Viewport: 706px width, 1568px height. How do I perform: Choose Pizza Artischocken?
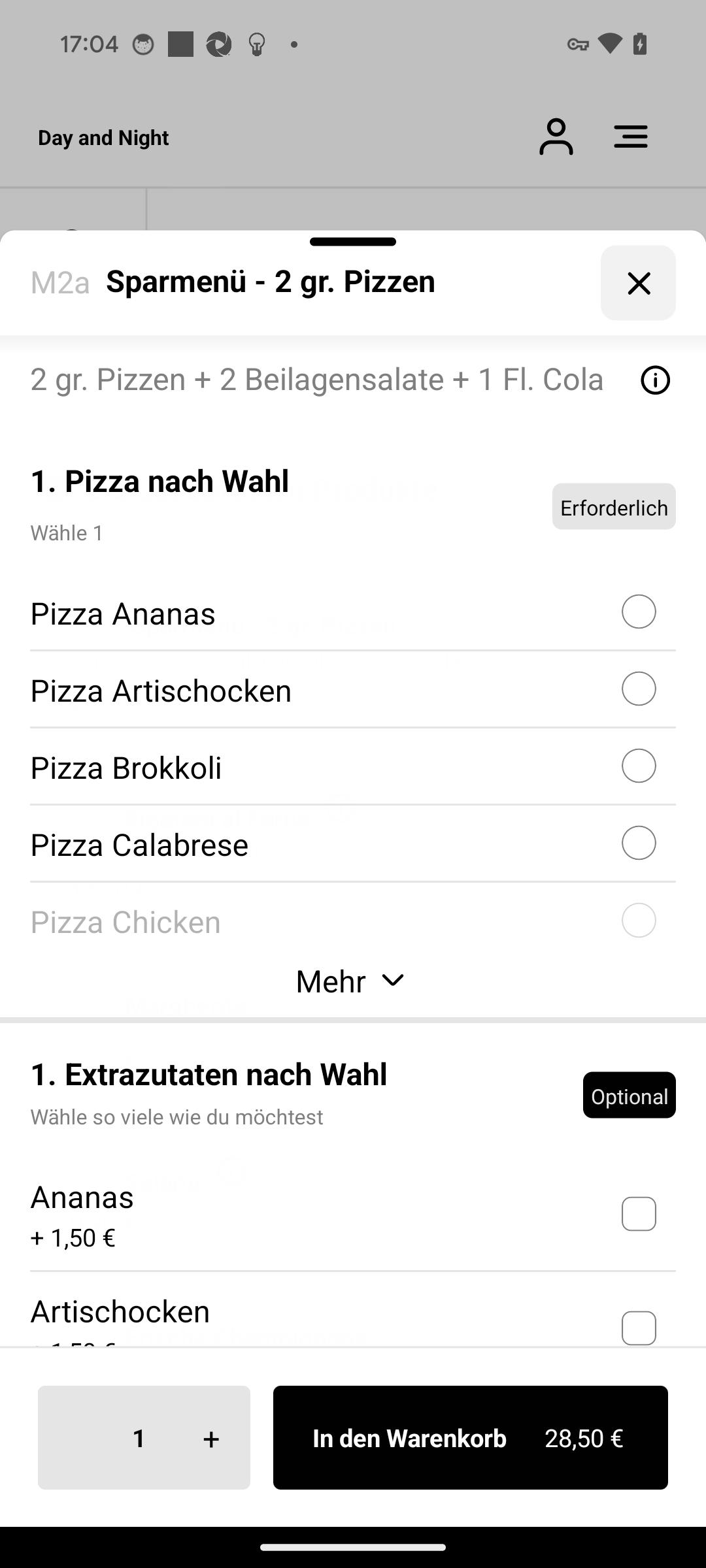353,690
